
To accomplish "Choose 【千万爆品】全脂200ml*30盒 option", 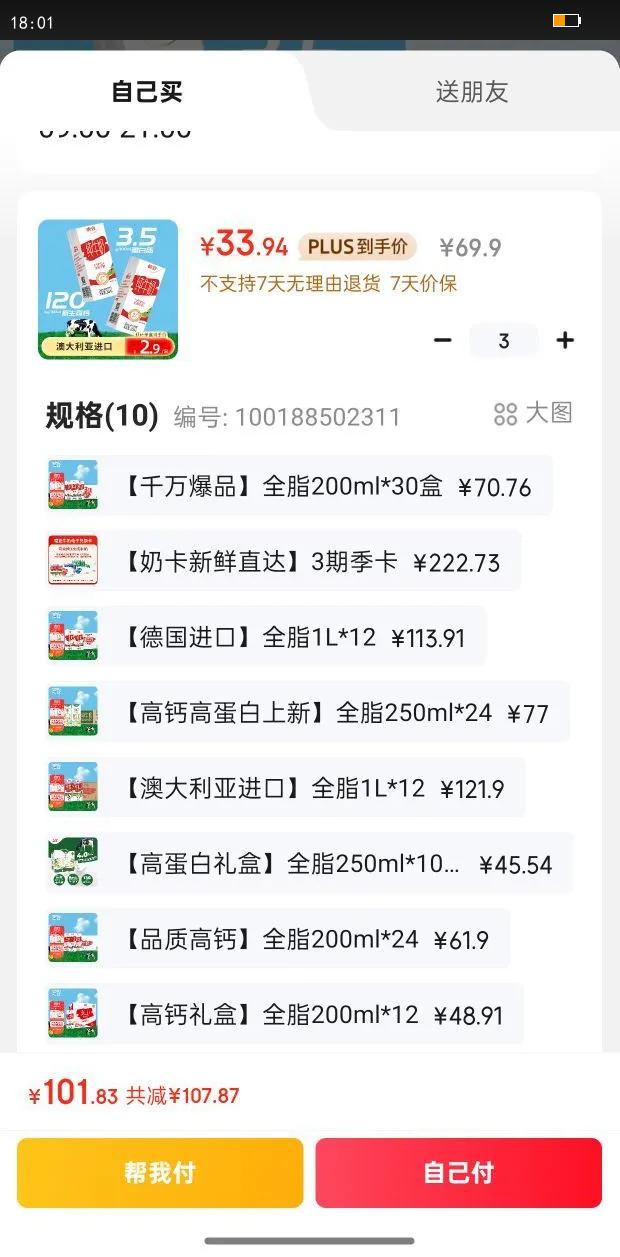I will tap(300, 487).
